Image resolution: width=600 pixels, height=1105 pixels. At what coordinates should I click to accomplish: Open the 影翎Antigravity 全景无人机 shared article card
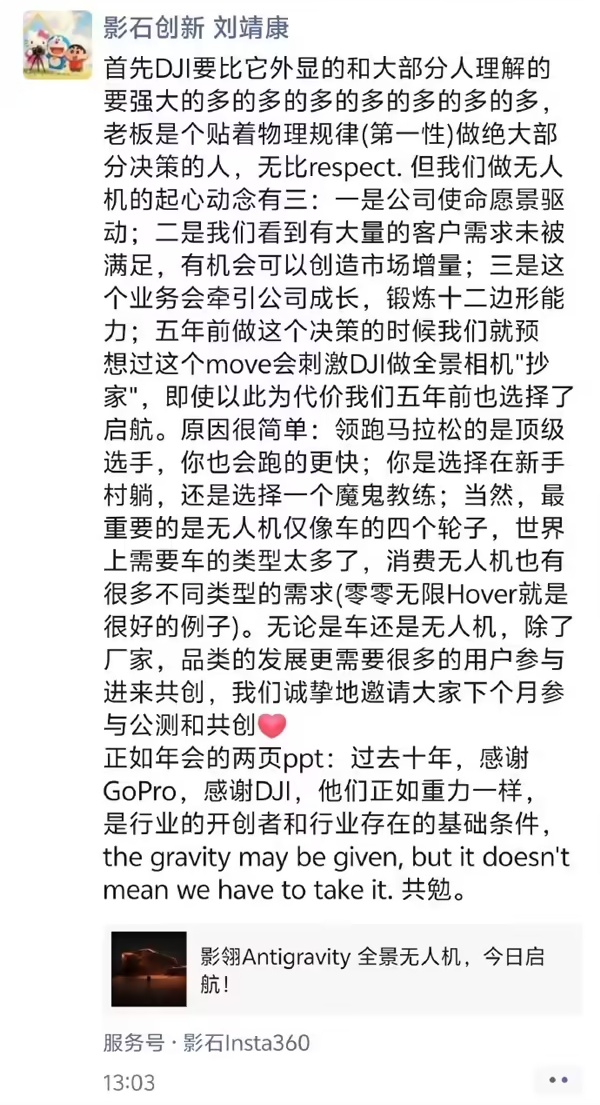(x=342, y=969)
